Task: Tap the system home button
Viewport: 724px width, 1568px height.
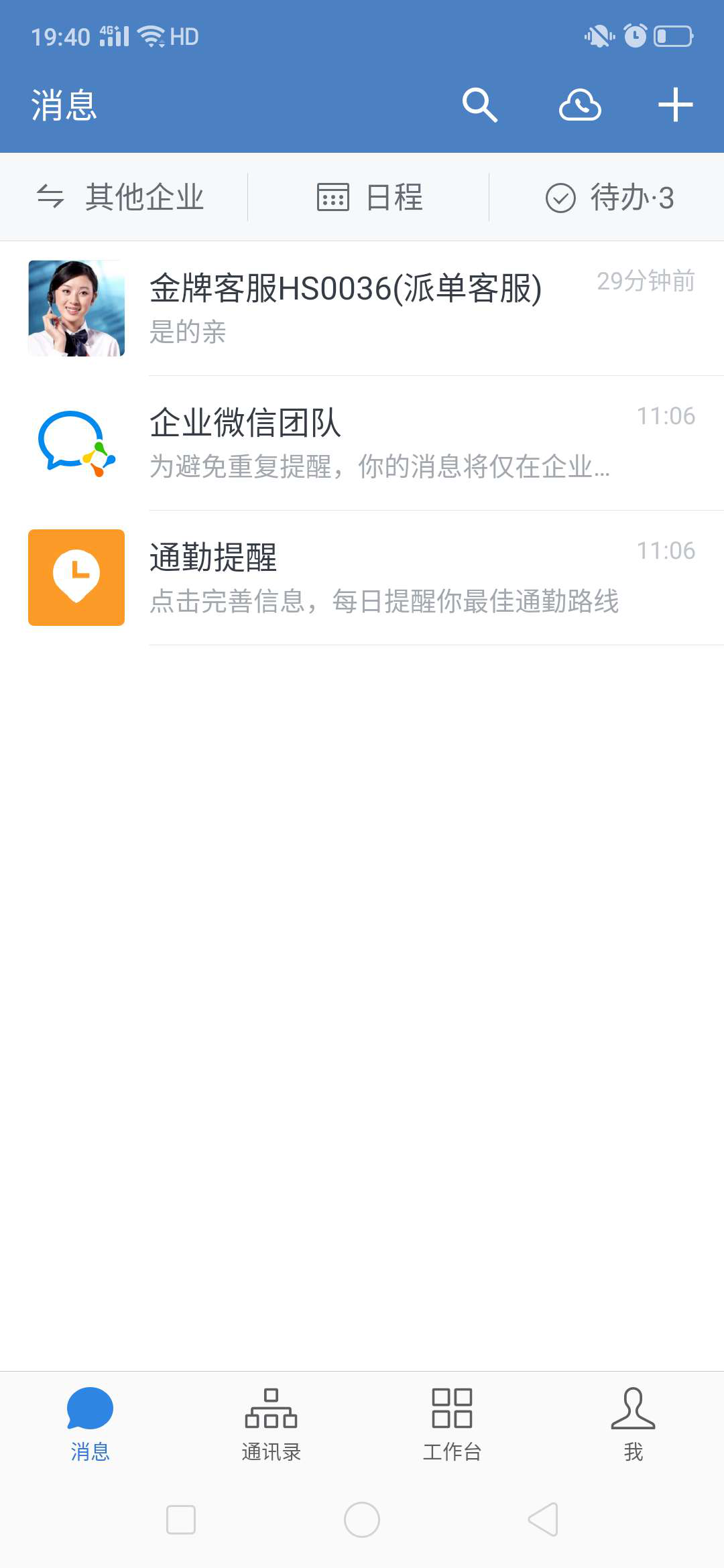Action: 362,1519
